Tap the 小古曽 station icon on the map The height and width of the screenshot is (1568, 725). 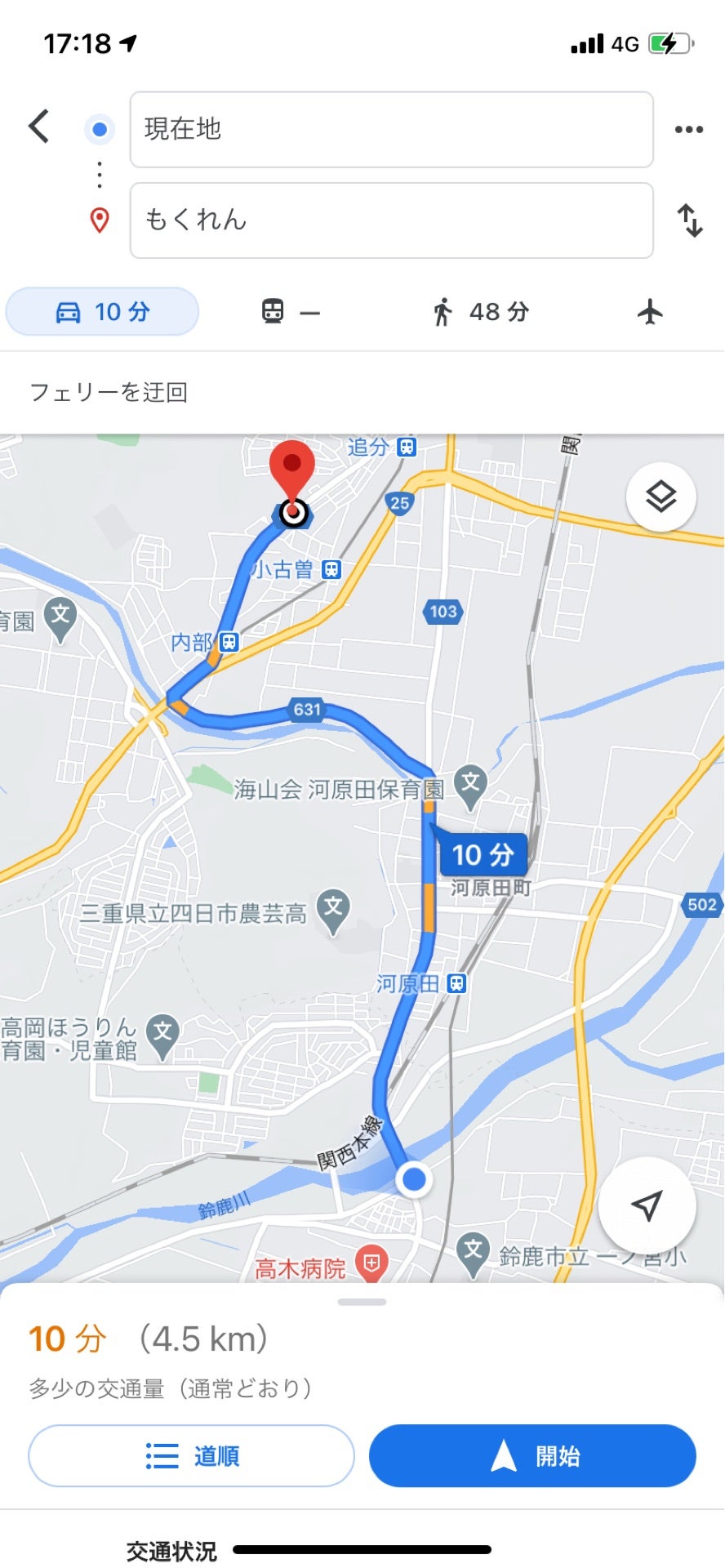pos(330,569)
